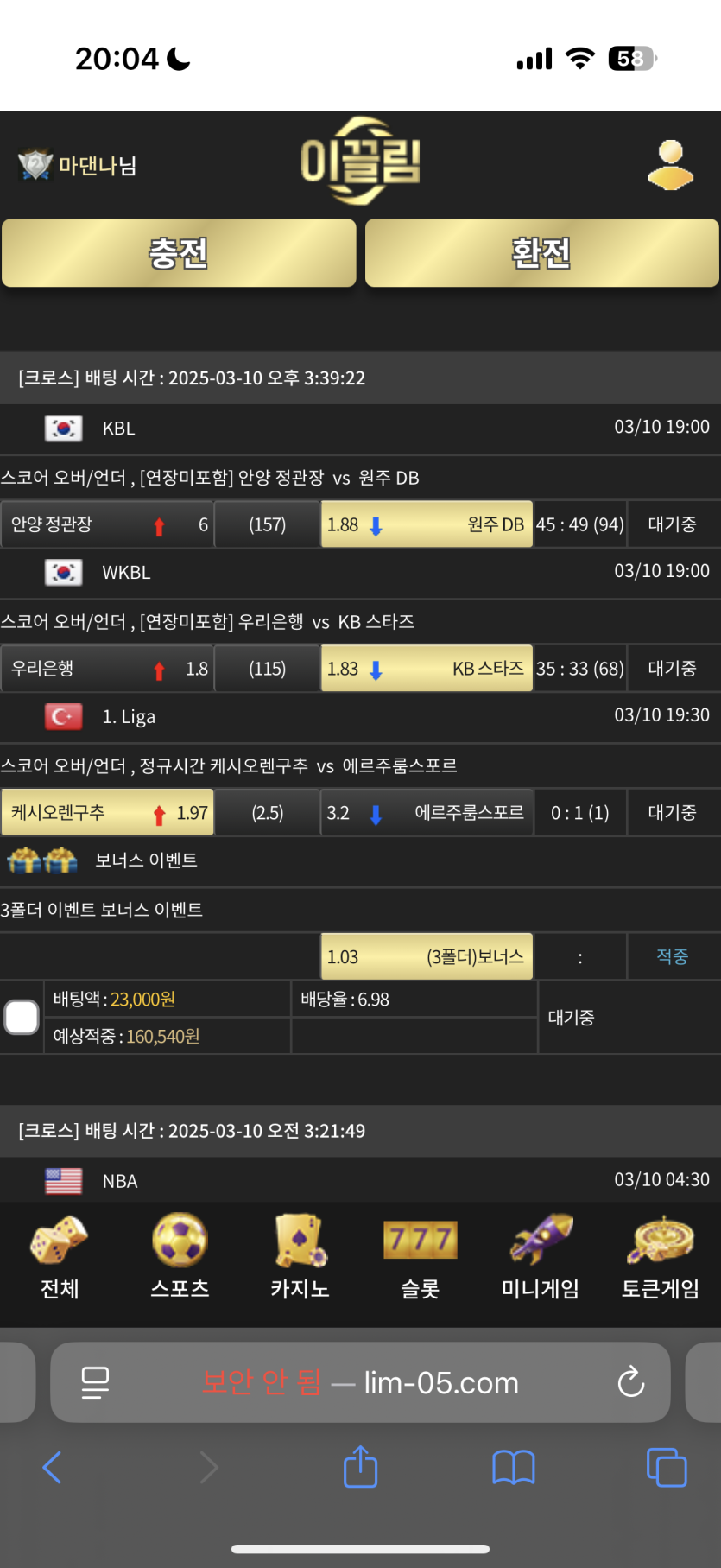
Task: Show open Safari tabs
Action: click(667, 1467)
